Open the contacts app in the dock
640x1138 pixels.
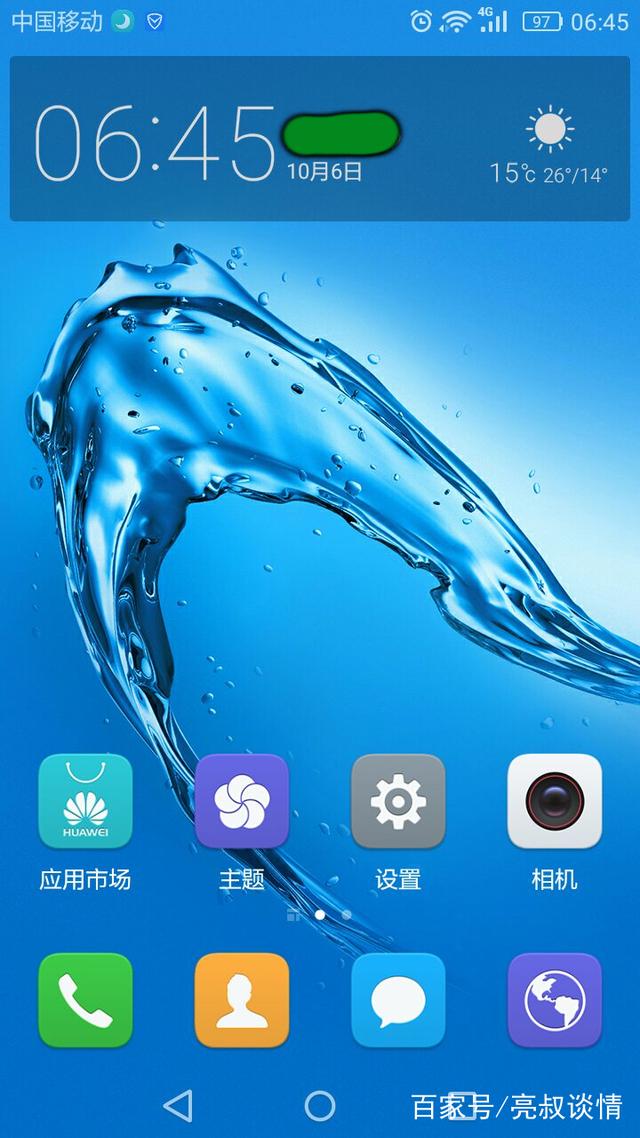tap(242, 1000)
